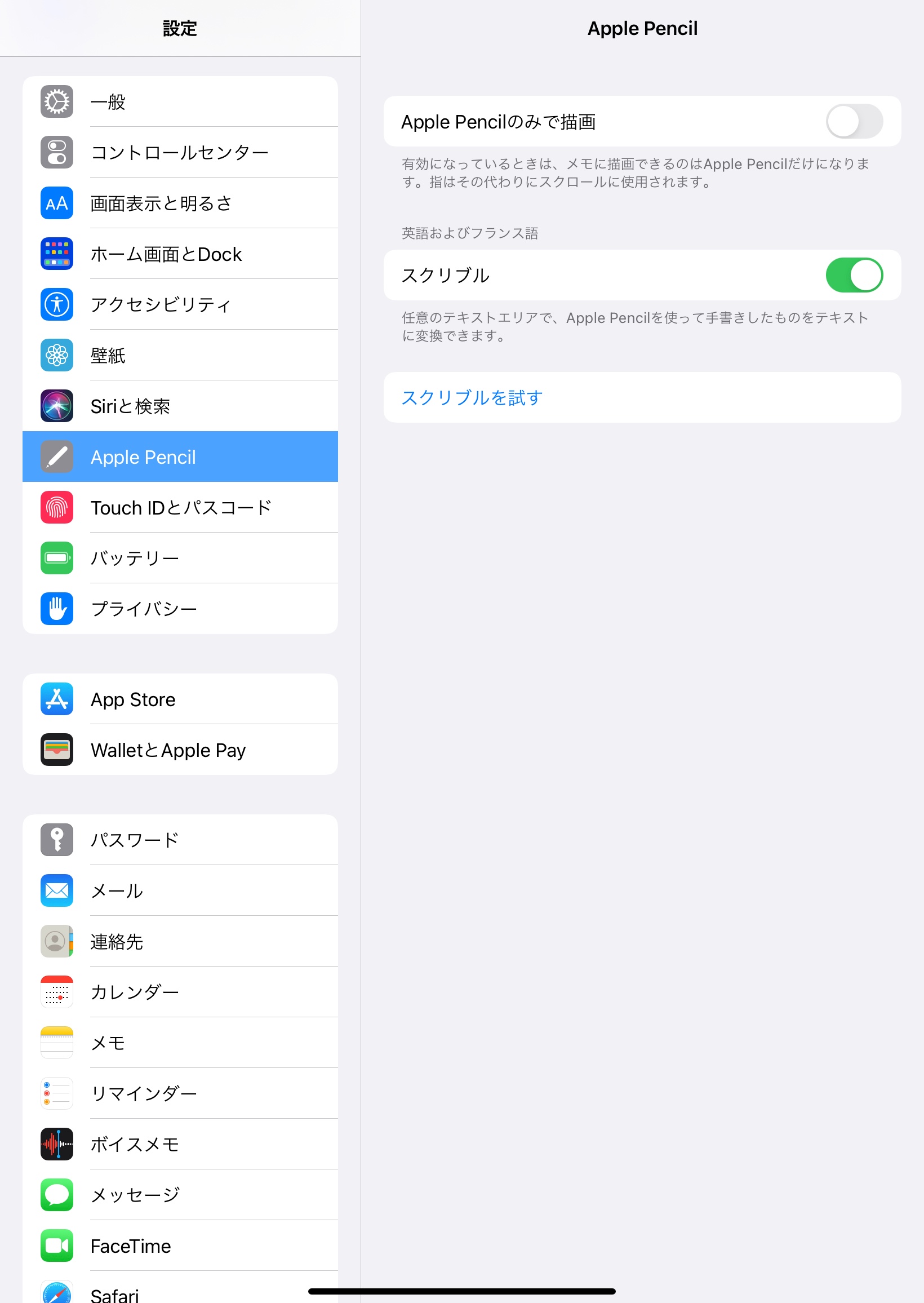
Task: Go to Siriと検索
Action: (180, 406)
